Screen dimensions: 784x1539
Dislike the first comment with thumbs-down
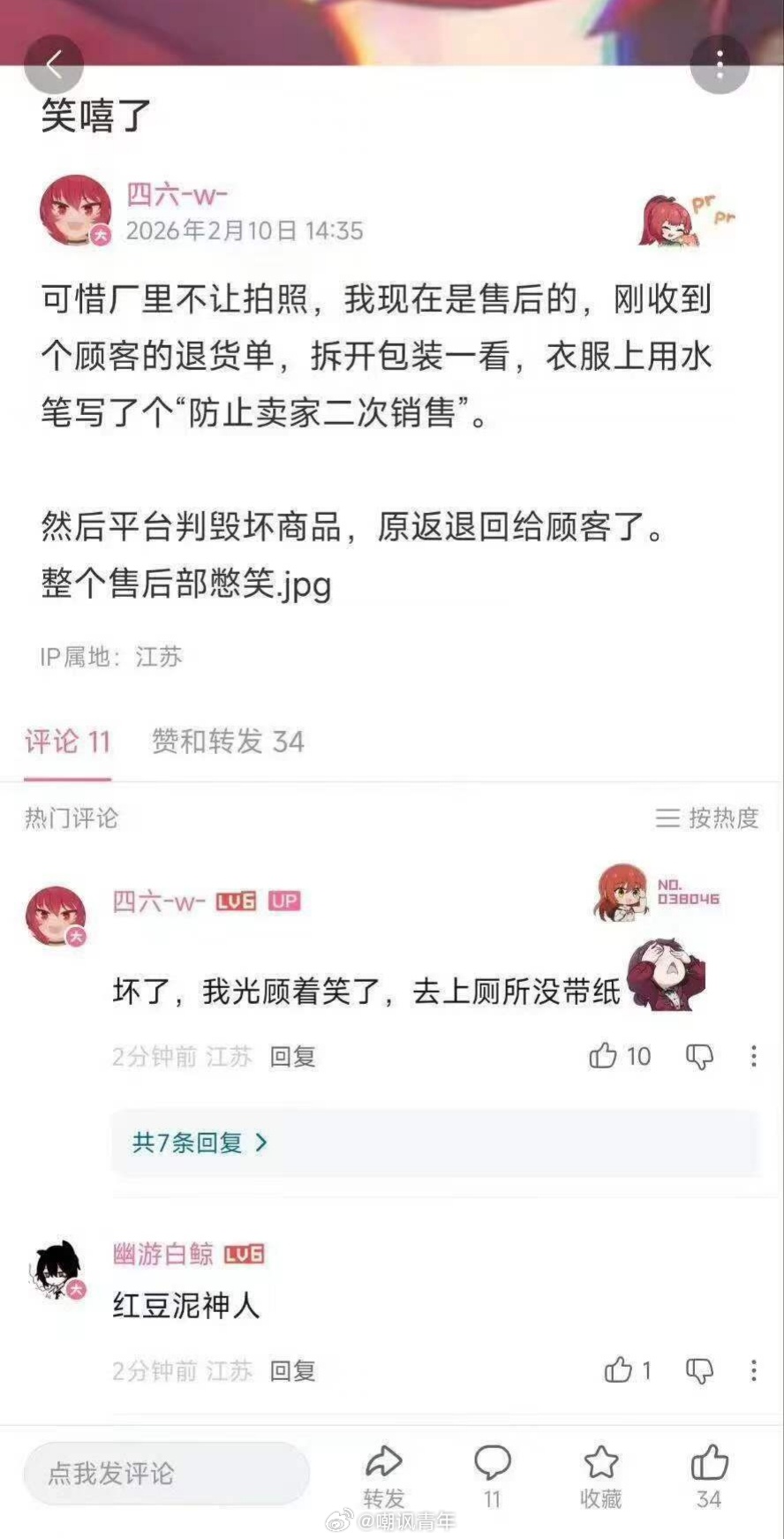(x=697, y=1057)
